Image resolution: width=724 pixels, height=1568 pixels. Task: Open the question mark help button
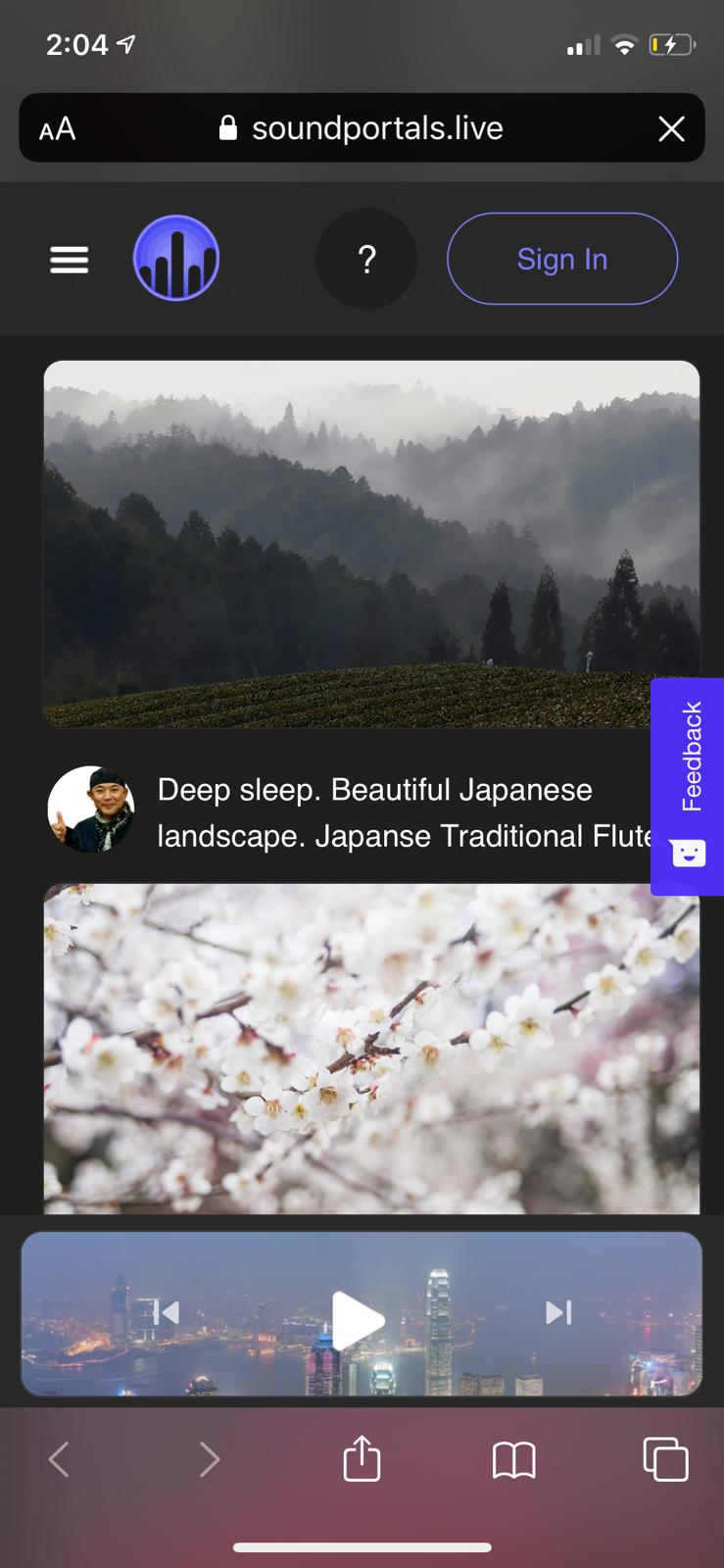[366, 260]
